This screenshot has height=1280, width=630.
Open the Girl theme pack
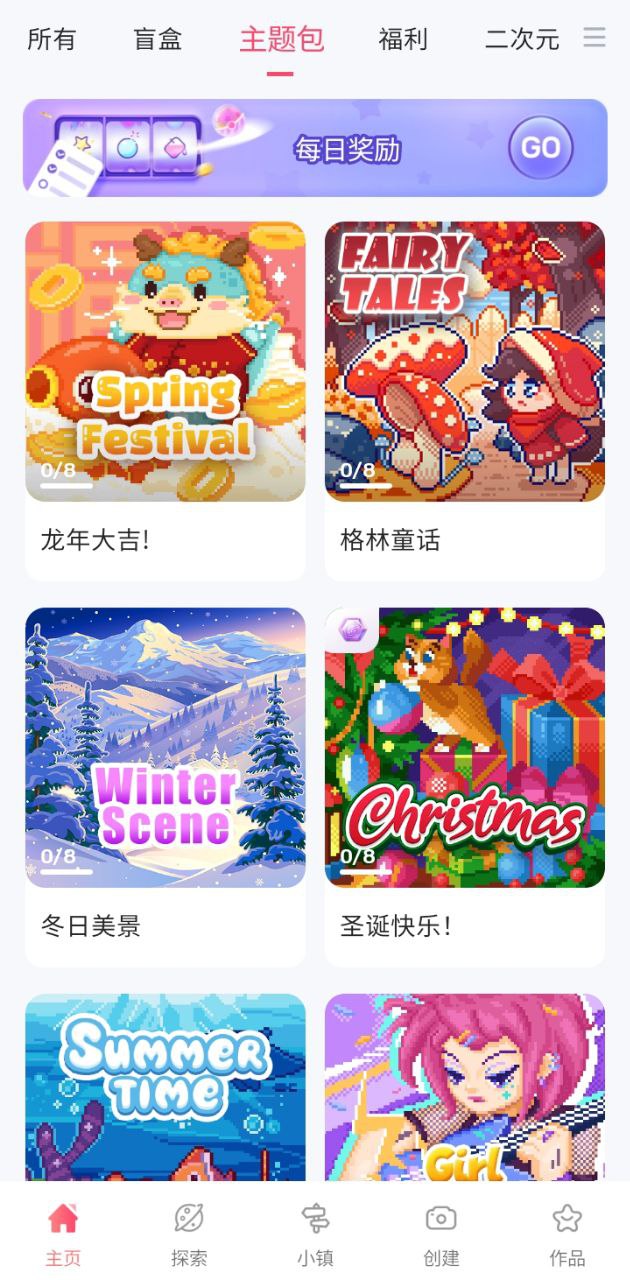pyautogui.click(x=465, y=1085)
